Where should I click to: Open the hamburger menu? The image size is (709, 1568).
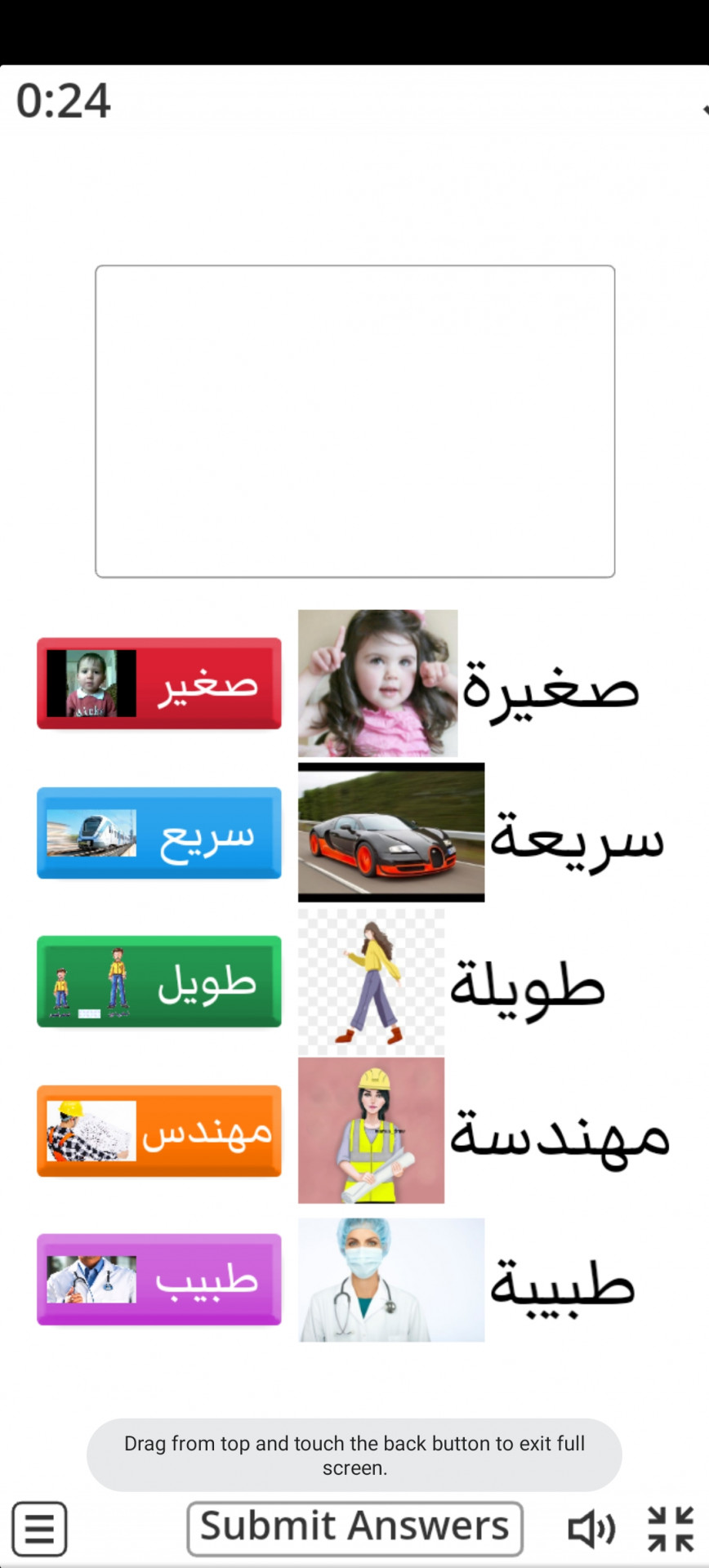39,1528
